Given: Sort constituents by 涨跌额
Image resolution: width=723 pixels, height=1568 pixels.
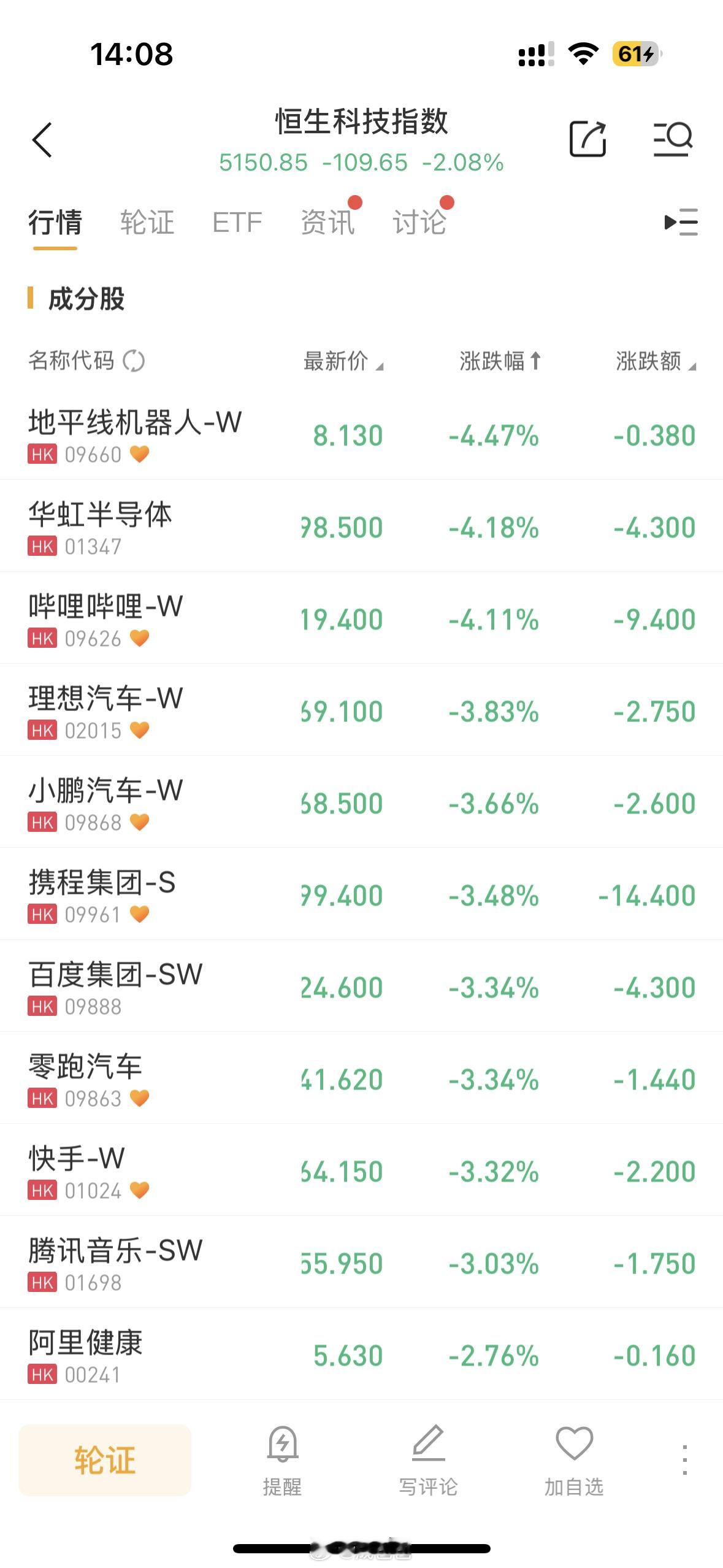Looking at the screenshot, I should coord(656,361).
